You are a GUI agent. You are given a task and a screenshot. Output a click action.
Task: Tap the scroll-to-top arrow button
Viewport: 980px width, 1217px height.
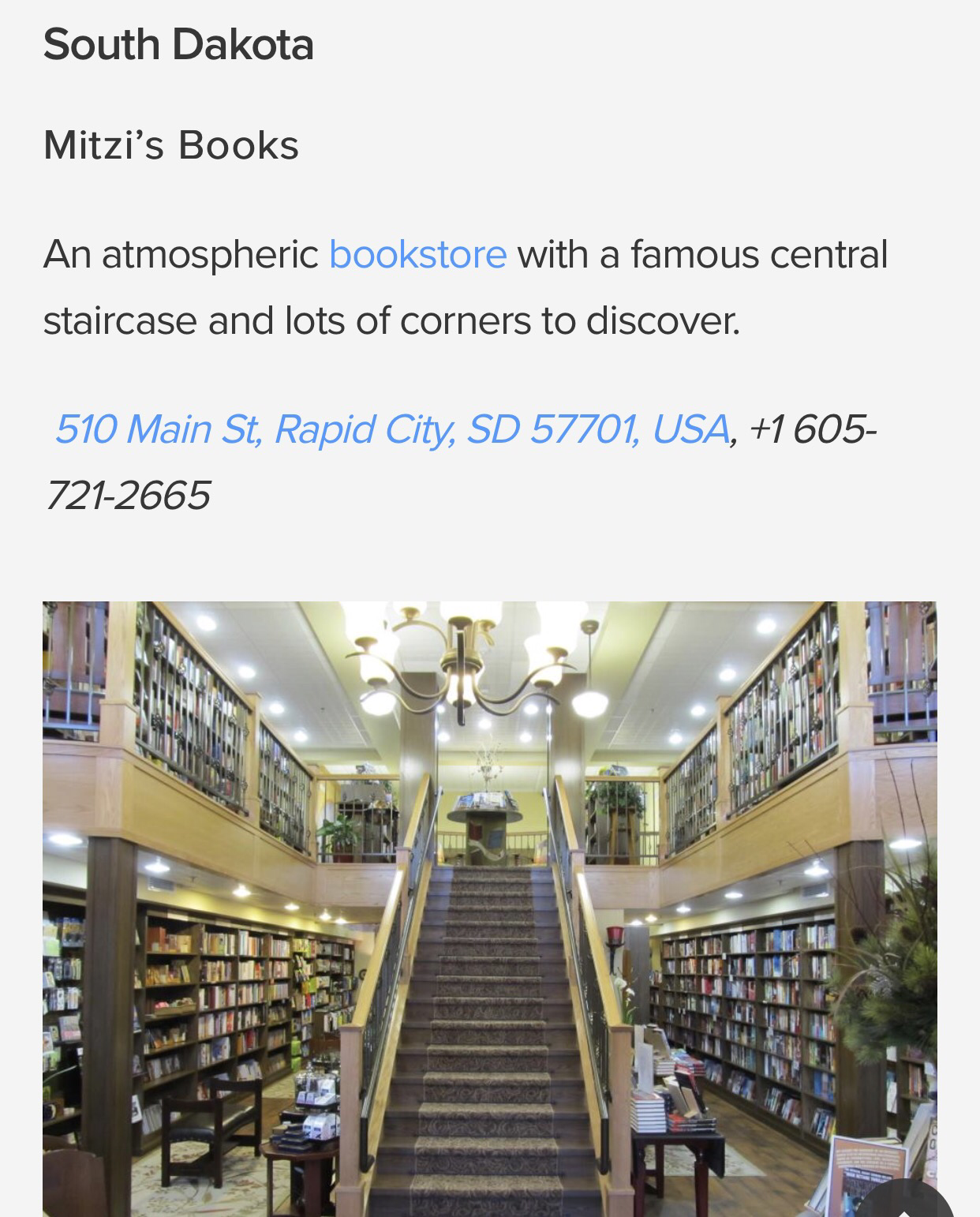pos(905,1204)
